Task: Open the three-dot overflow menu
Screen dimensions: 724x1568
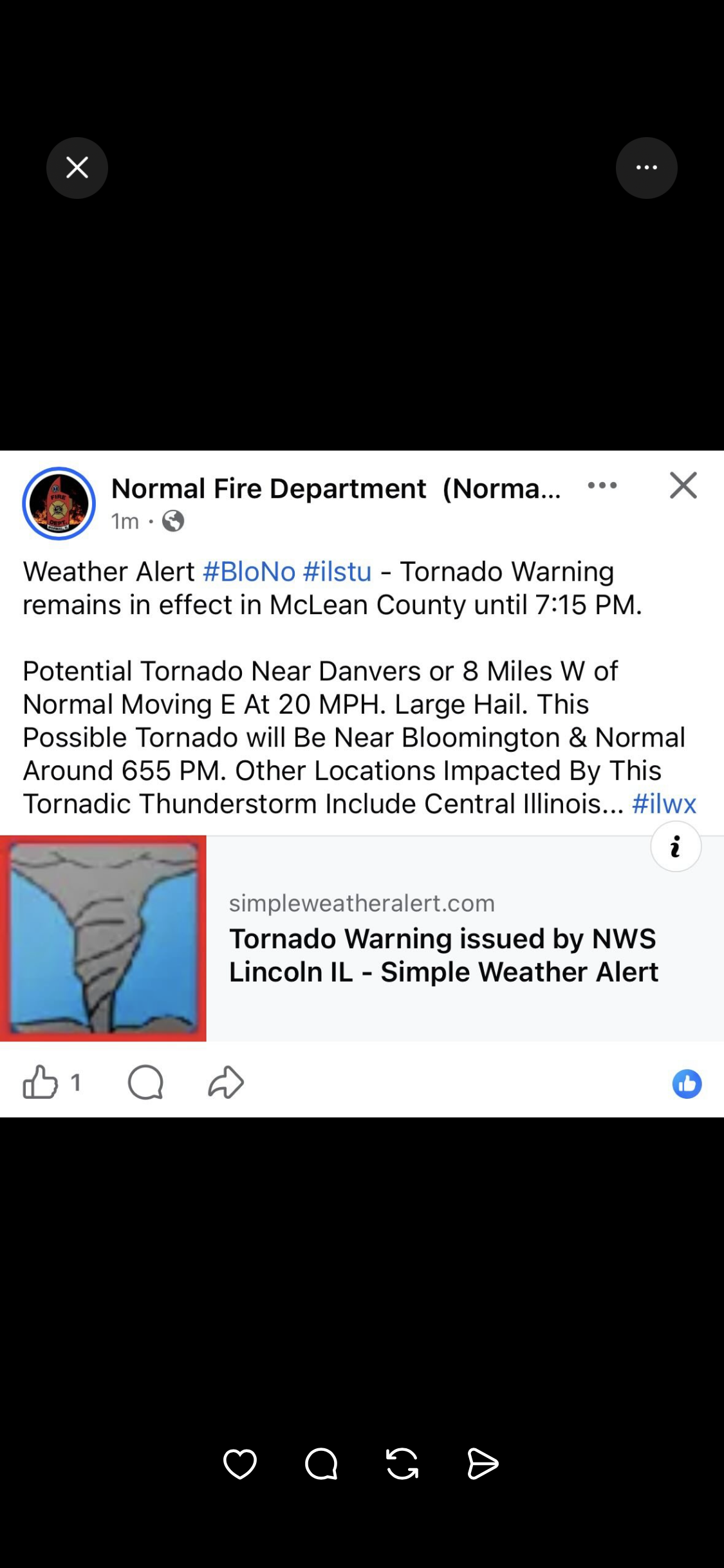Action: pyautogui.click(x=646, y=168)
